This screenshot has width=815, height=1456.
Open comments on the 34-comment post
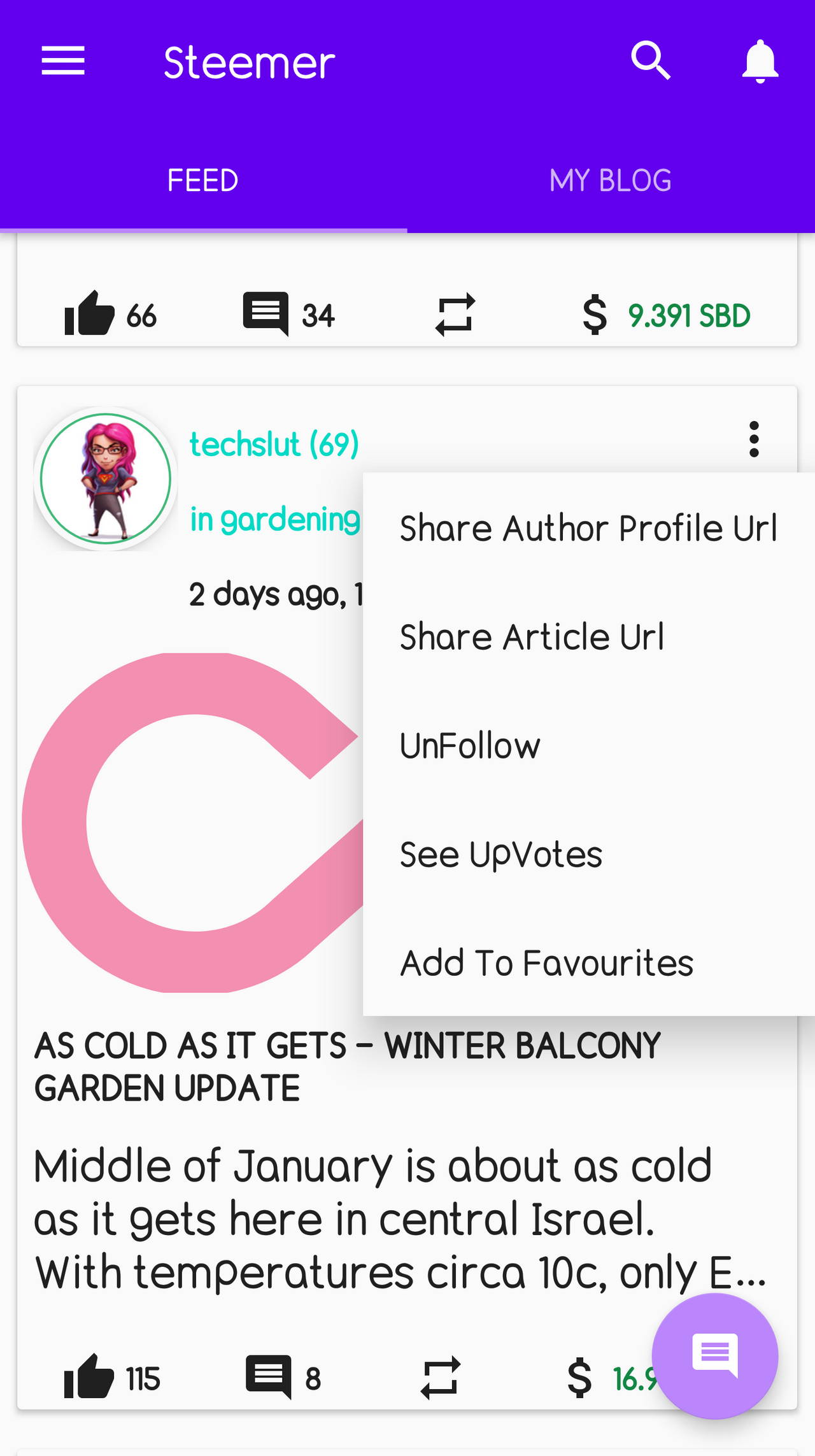(266, 313)
